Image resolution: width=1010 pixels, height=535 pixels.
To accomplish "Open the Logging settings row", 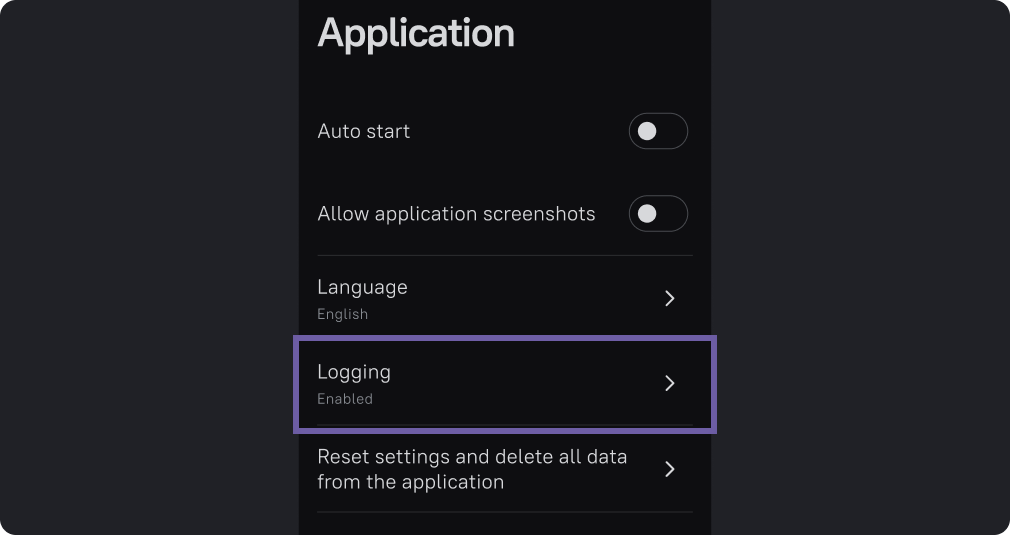I will click(503, 384).
